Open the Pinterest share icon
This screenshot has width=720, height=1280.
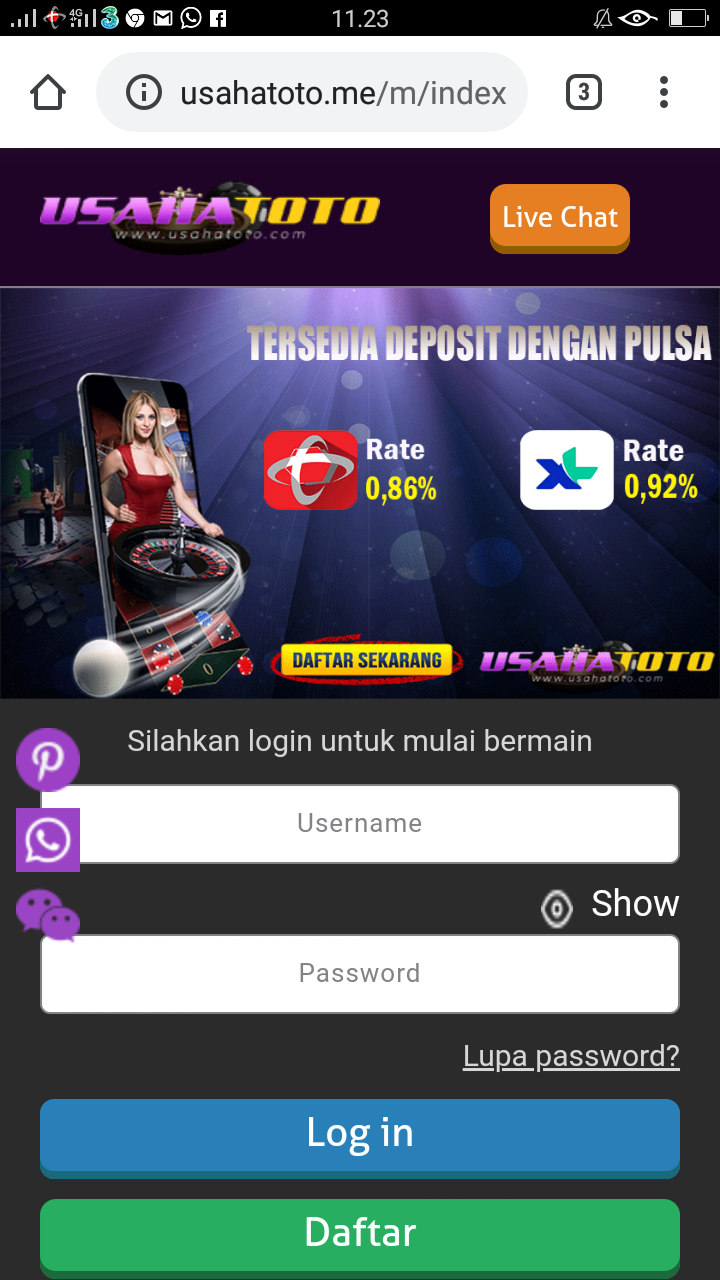point(47,760)
